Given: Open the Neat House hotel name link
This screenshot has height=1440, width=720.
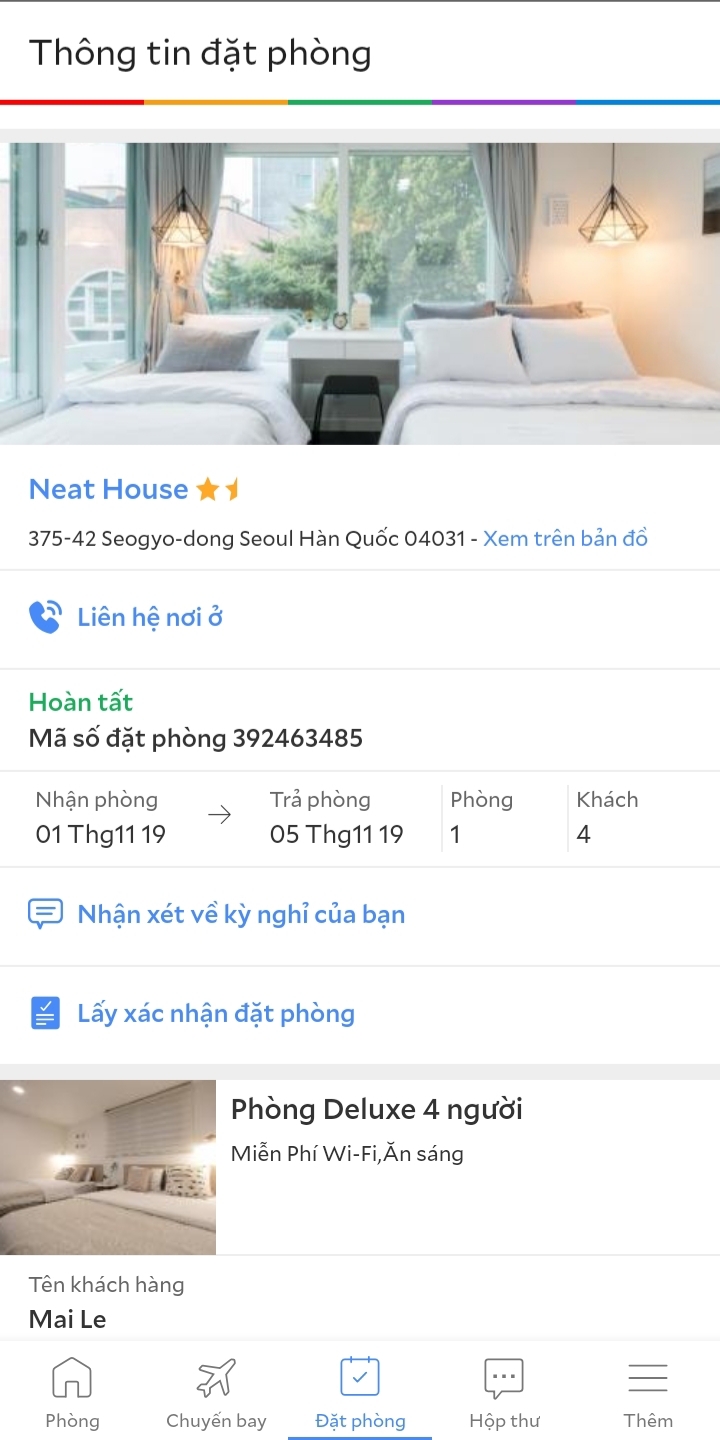Looking at the screenshot, I should (108, 489).
